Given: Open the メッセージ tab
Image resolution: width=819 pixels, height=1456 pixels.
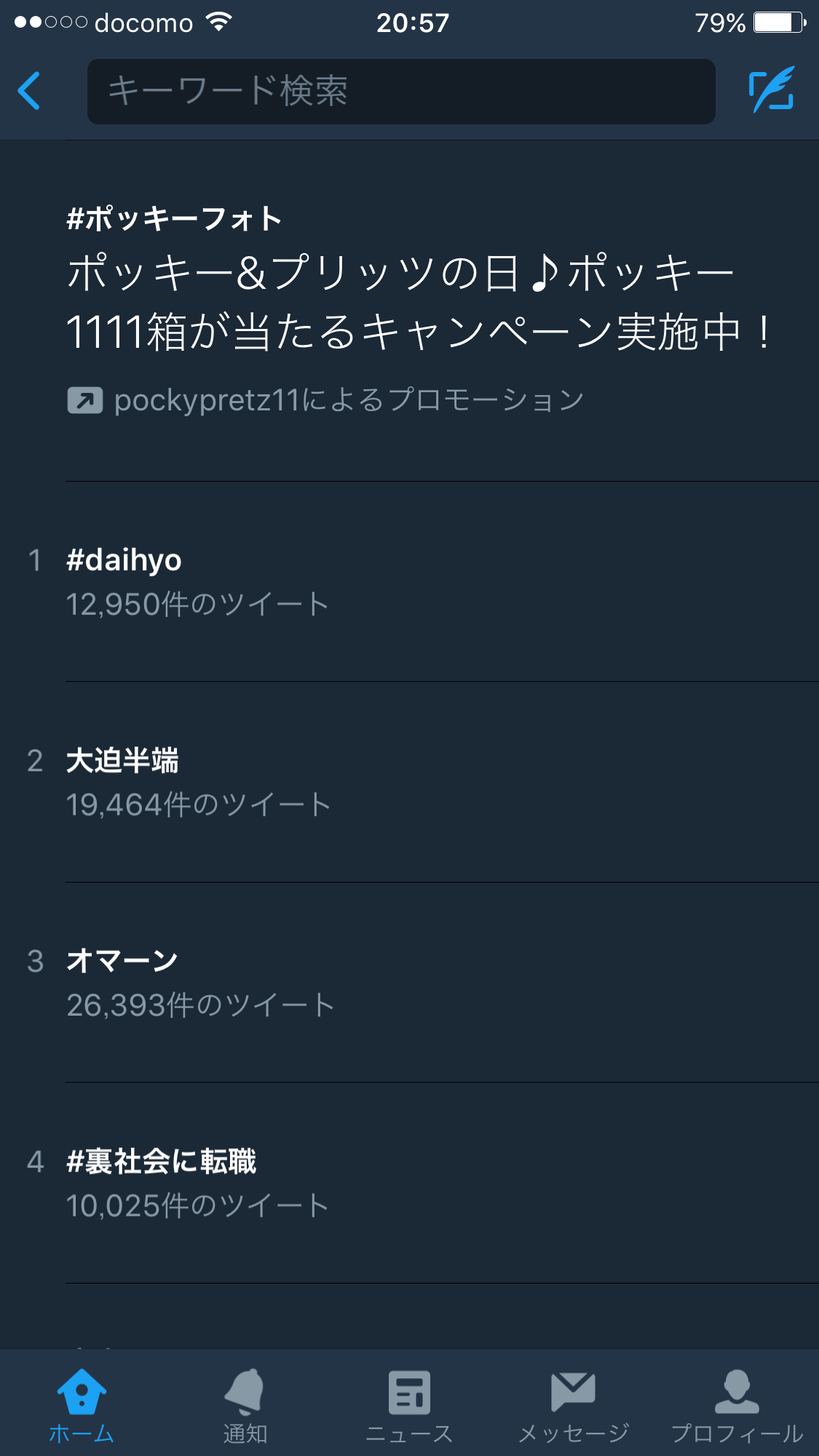Looking at the screenshot, I should 573,1404.
